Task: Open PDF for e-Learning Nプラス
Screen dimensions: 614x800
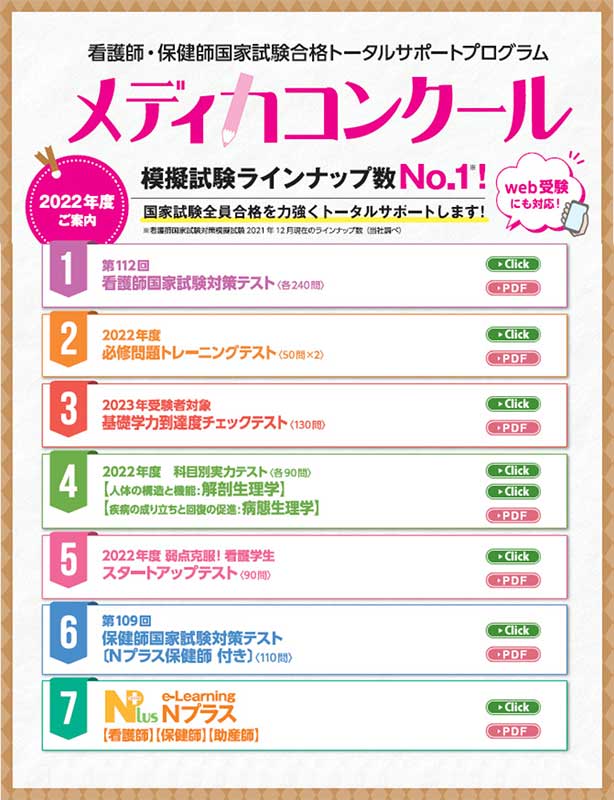Action: 513,731
